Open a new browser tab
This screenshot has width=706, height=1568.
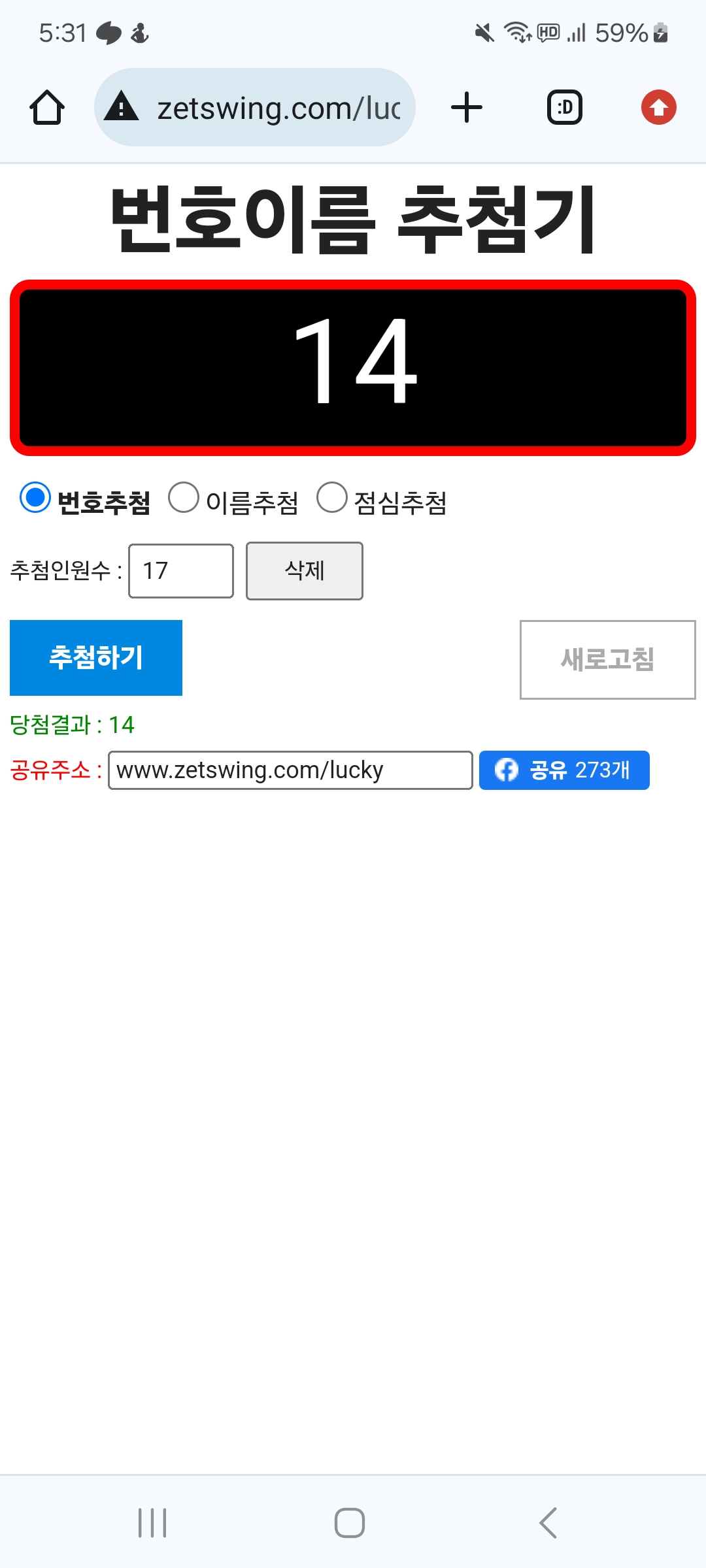[467, 108]
